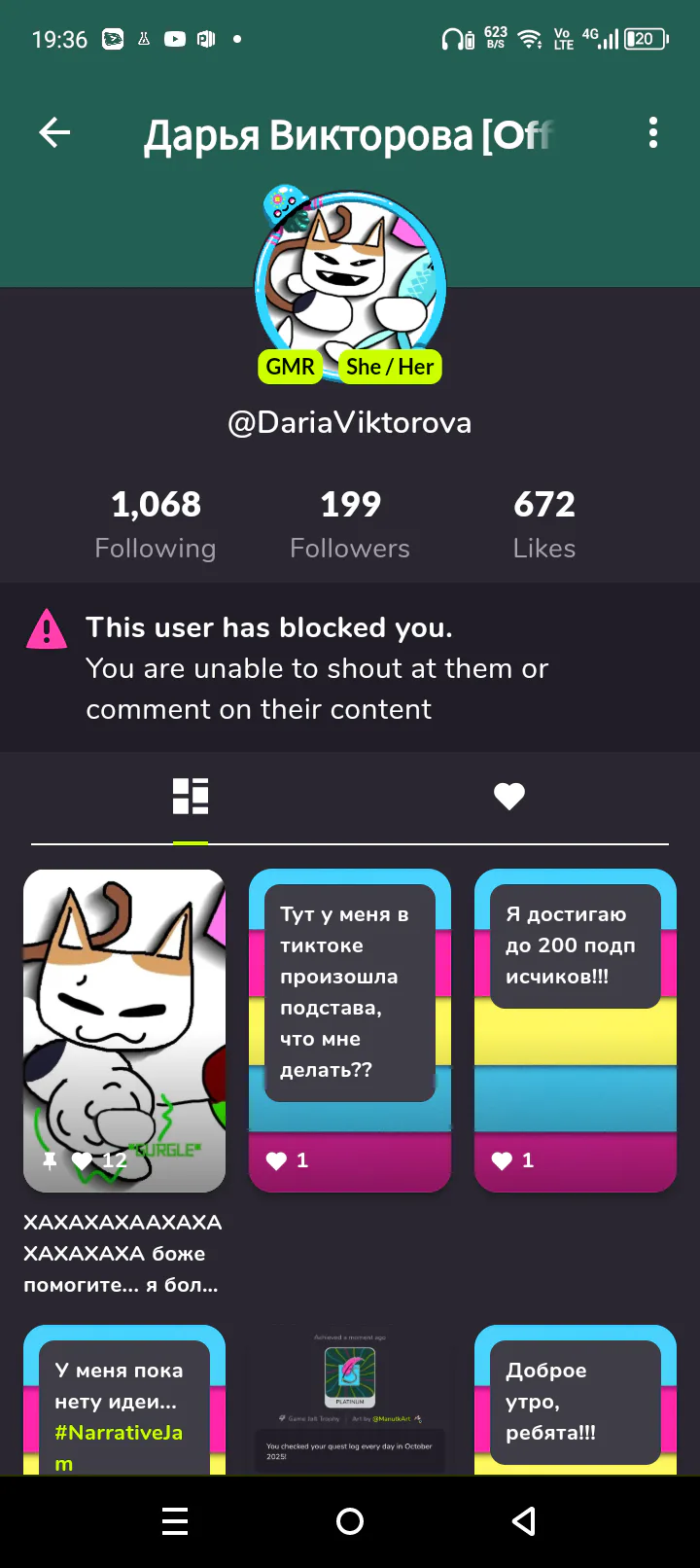View the 1,068 Following list

pyautogui.click(x=156, y=524)
